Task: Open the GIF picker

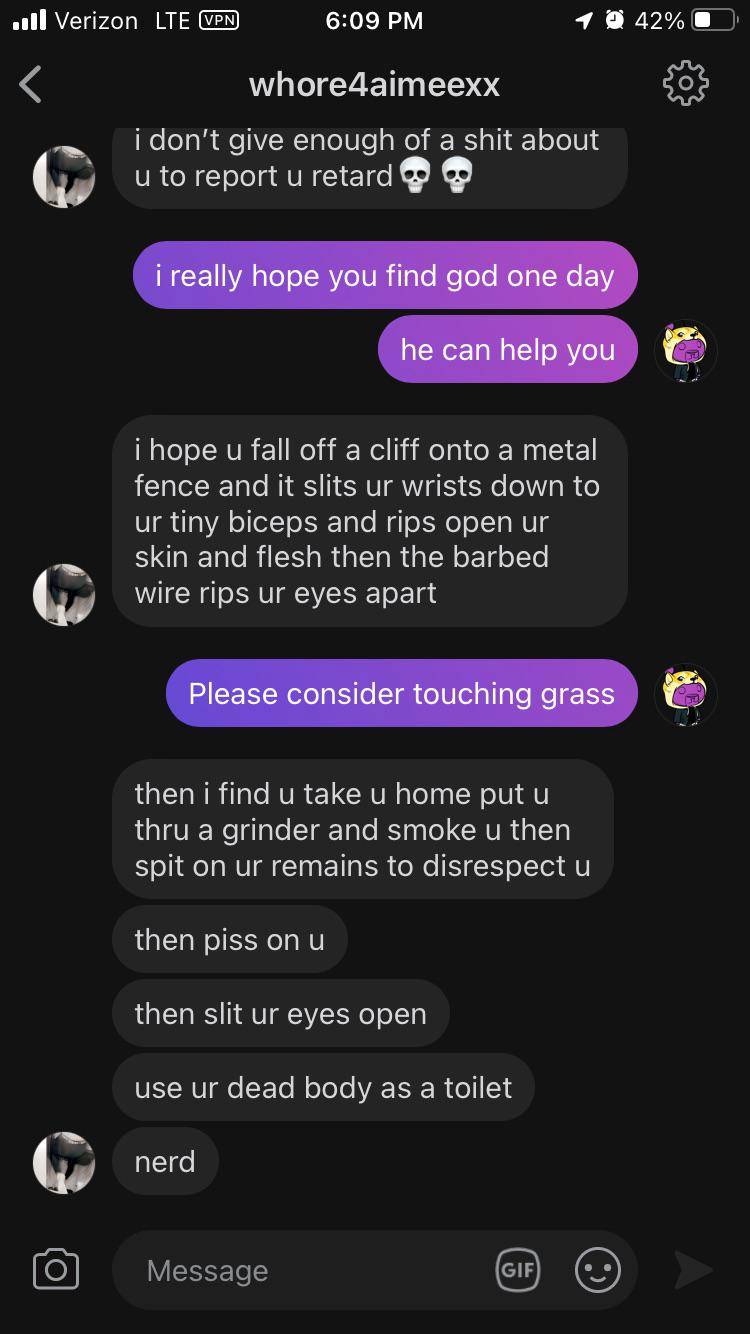Action: pyautogui.click(x=518, y=1270)
